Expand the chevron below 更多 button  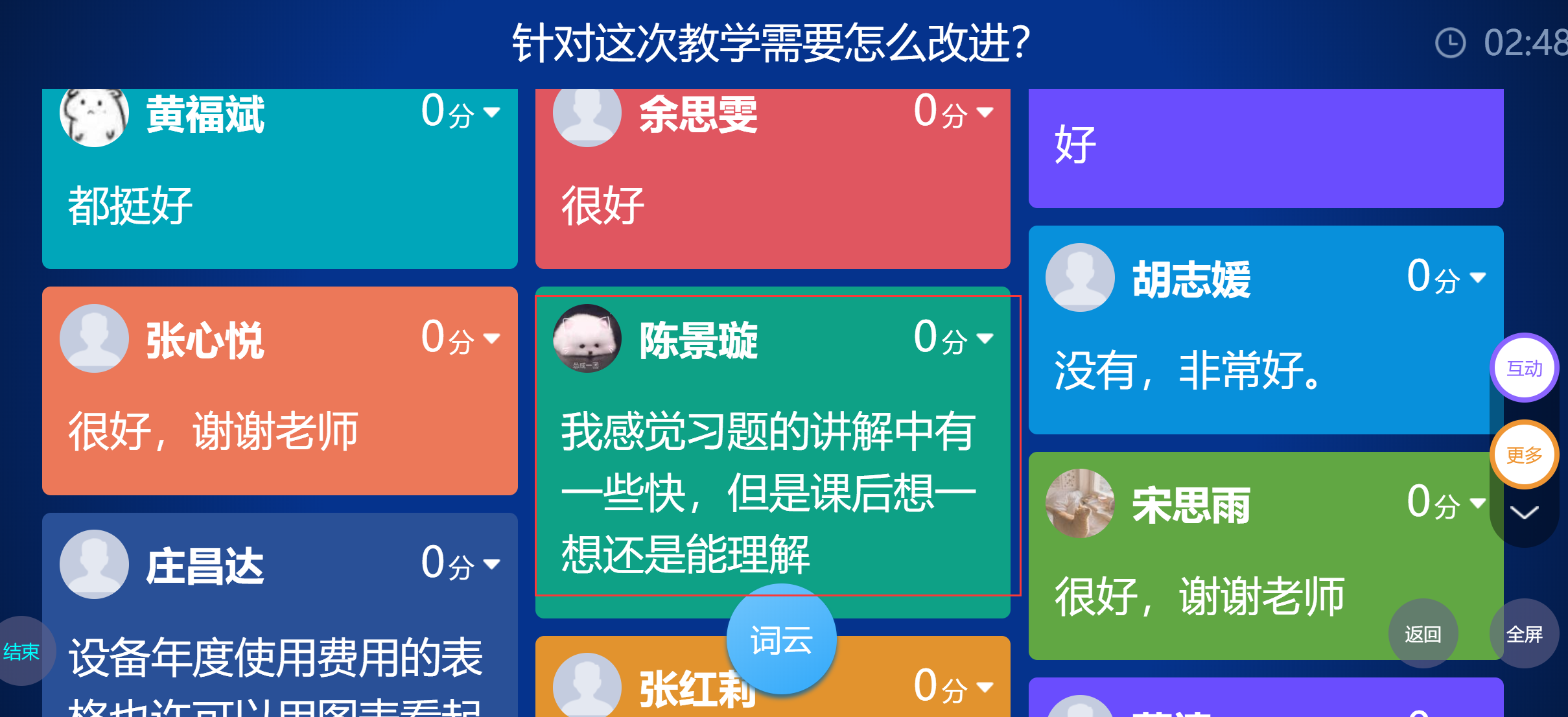pos(1524,513)
